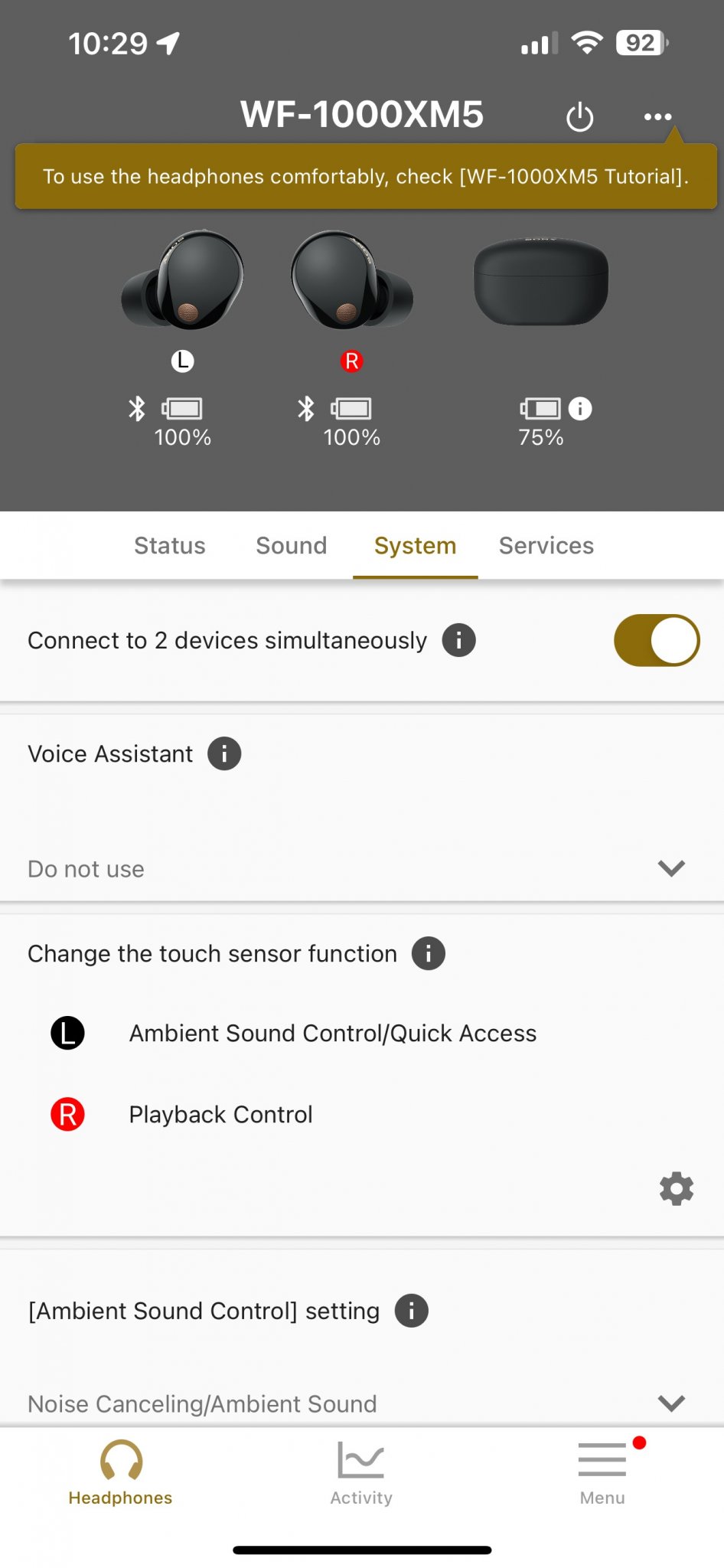Show info about Voice Assistant
This screenshot has width=724, height=1568.
click(x=224, y=753)
